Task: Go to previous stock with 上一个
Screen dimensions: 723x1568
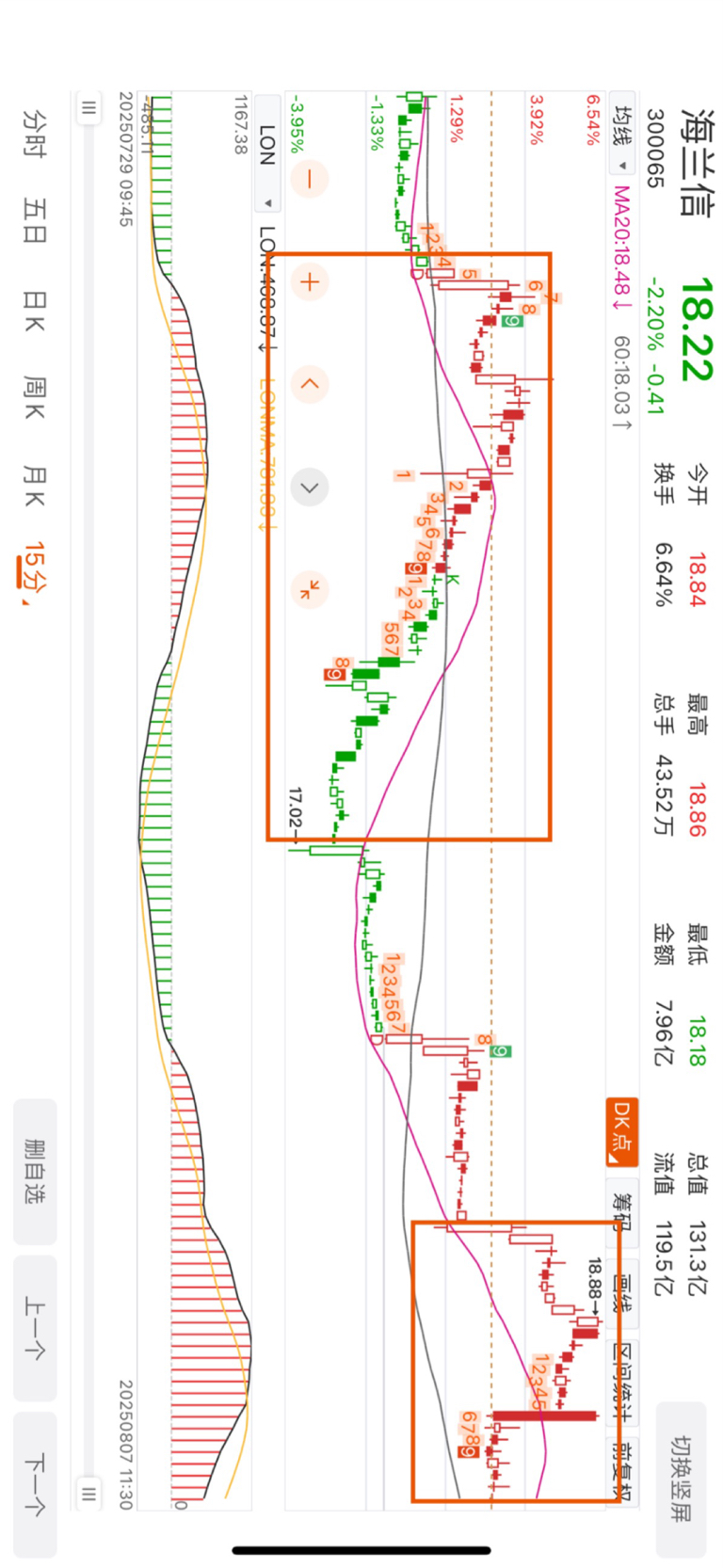Action: [x=35, y=1328]
